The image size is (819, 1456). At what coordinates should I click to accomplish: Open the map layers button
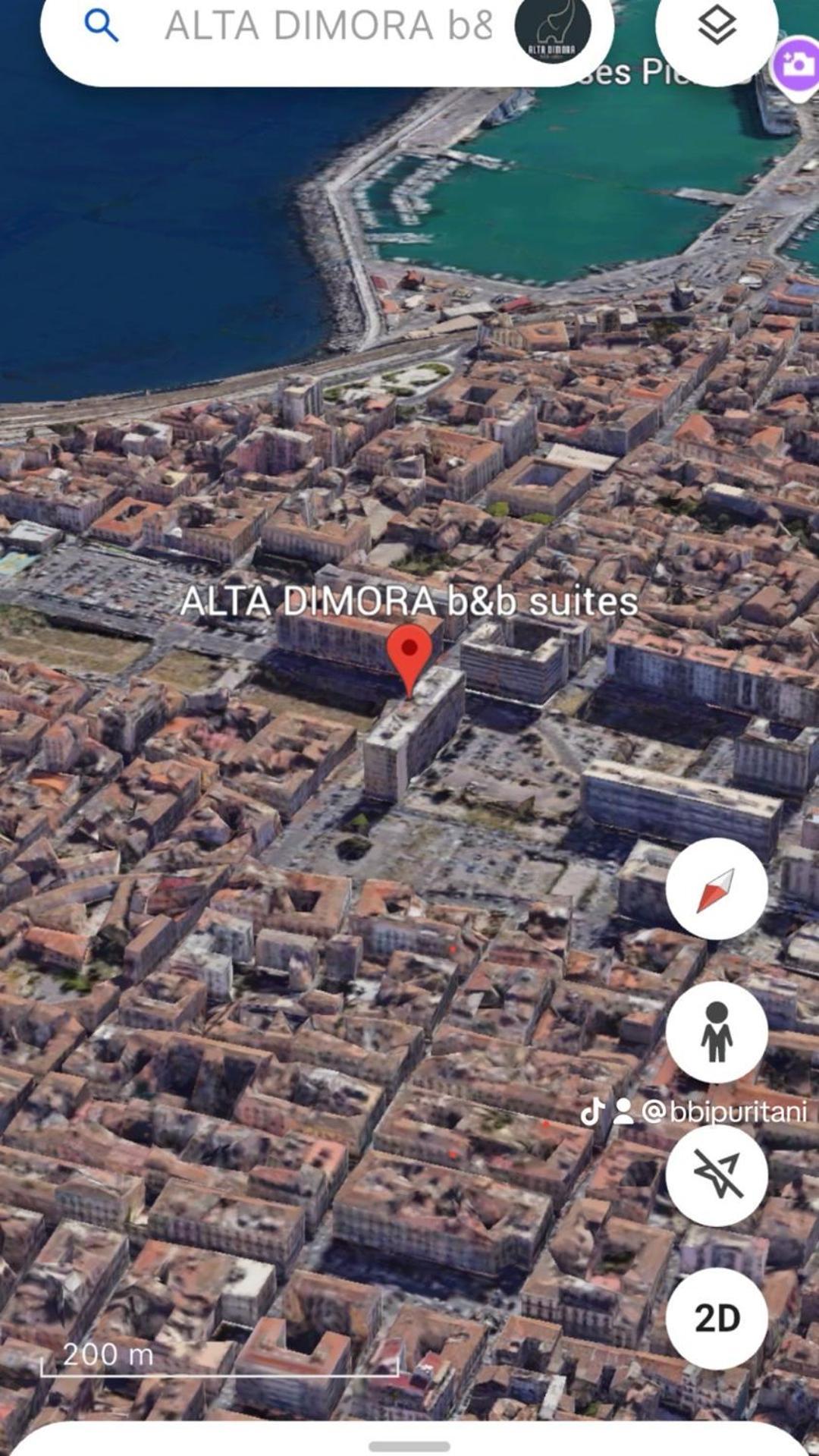717,27
